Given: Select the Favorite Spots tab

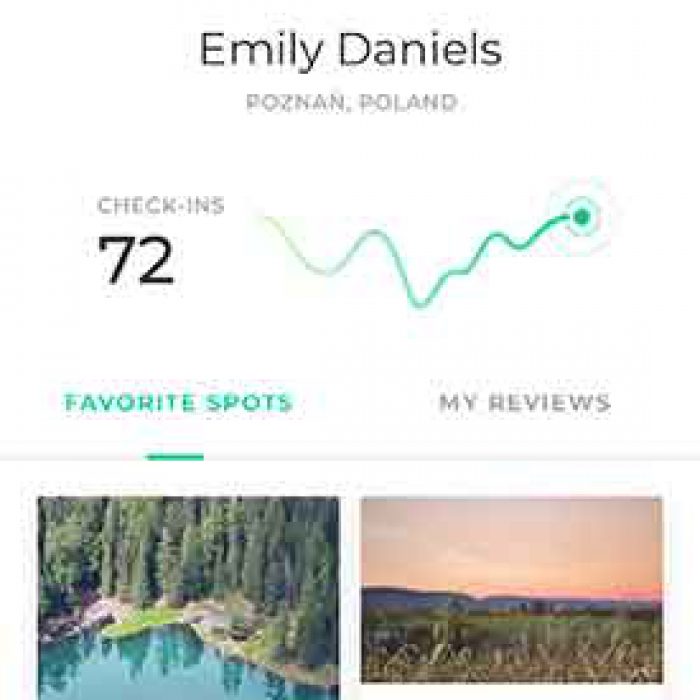Looking at the screenshot, I should 178,403.
